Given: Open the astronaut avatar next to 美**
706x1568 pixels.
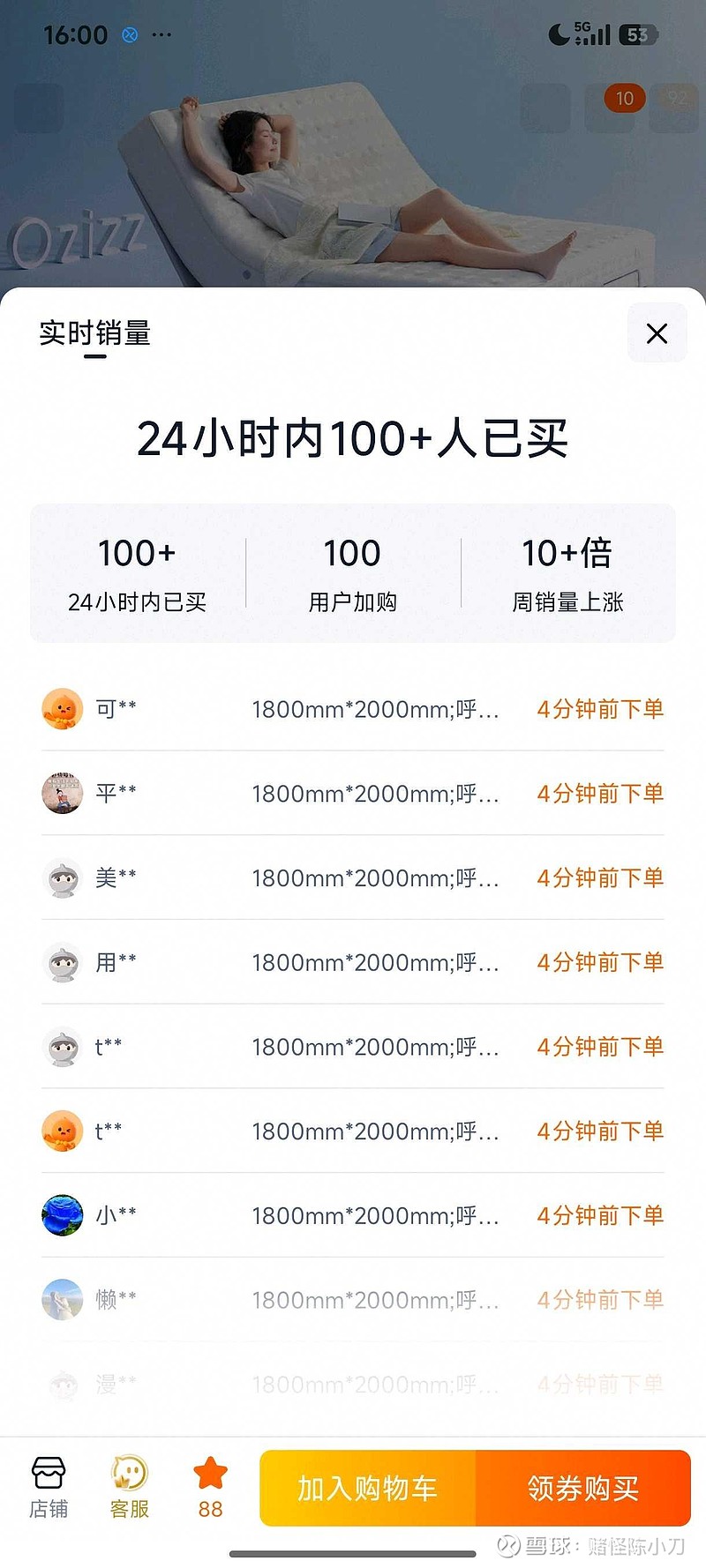Looking at the screenshot, I should (62, 878).
